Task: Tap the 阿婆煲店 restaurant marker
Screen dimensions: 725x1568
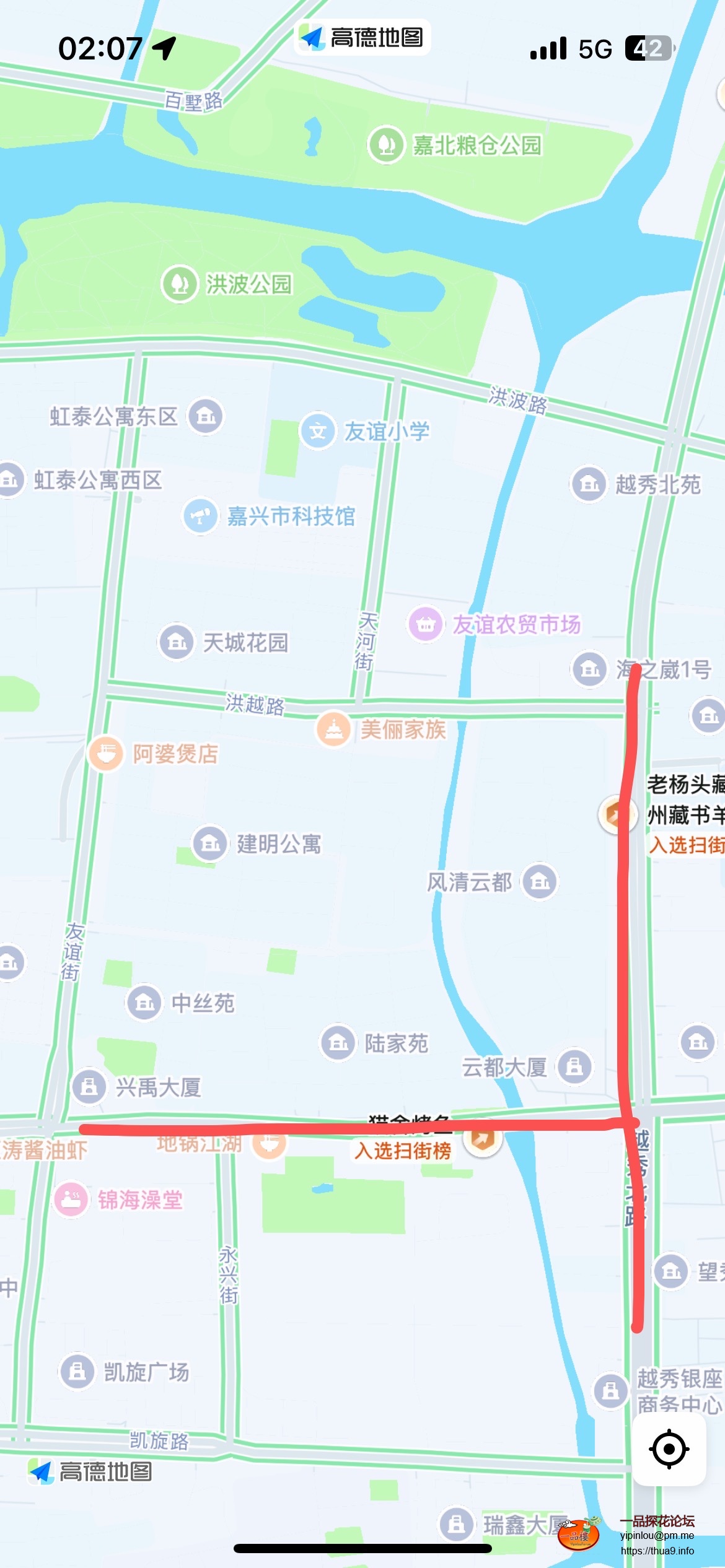Action: coord(106,754)
